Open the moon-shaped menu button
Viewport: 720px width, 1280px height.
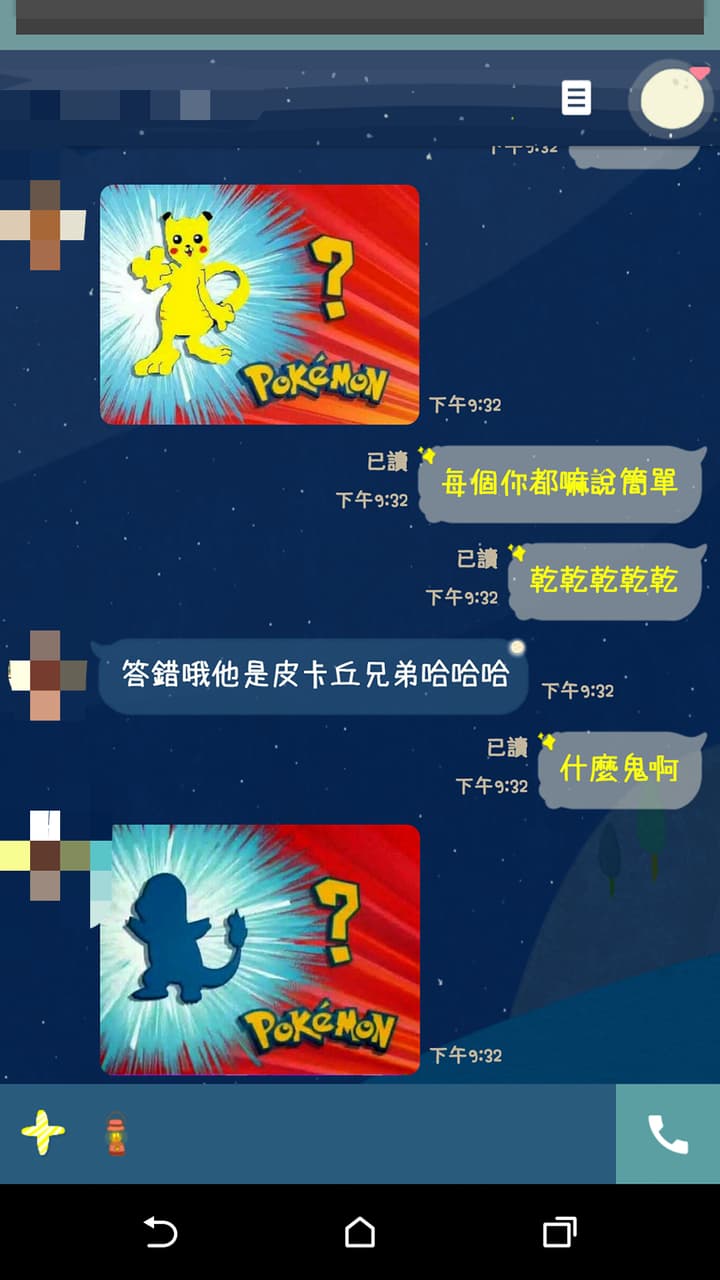coord(672,100)
